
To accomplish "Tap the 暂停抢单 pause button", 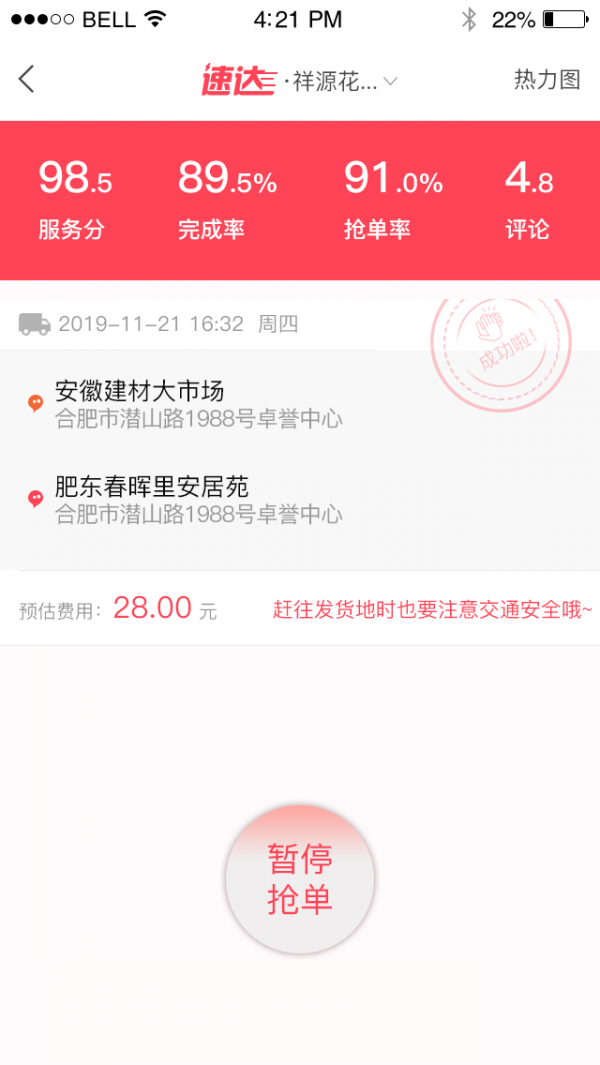I will pyautogui.click(x=300, y=879).
